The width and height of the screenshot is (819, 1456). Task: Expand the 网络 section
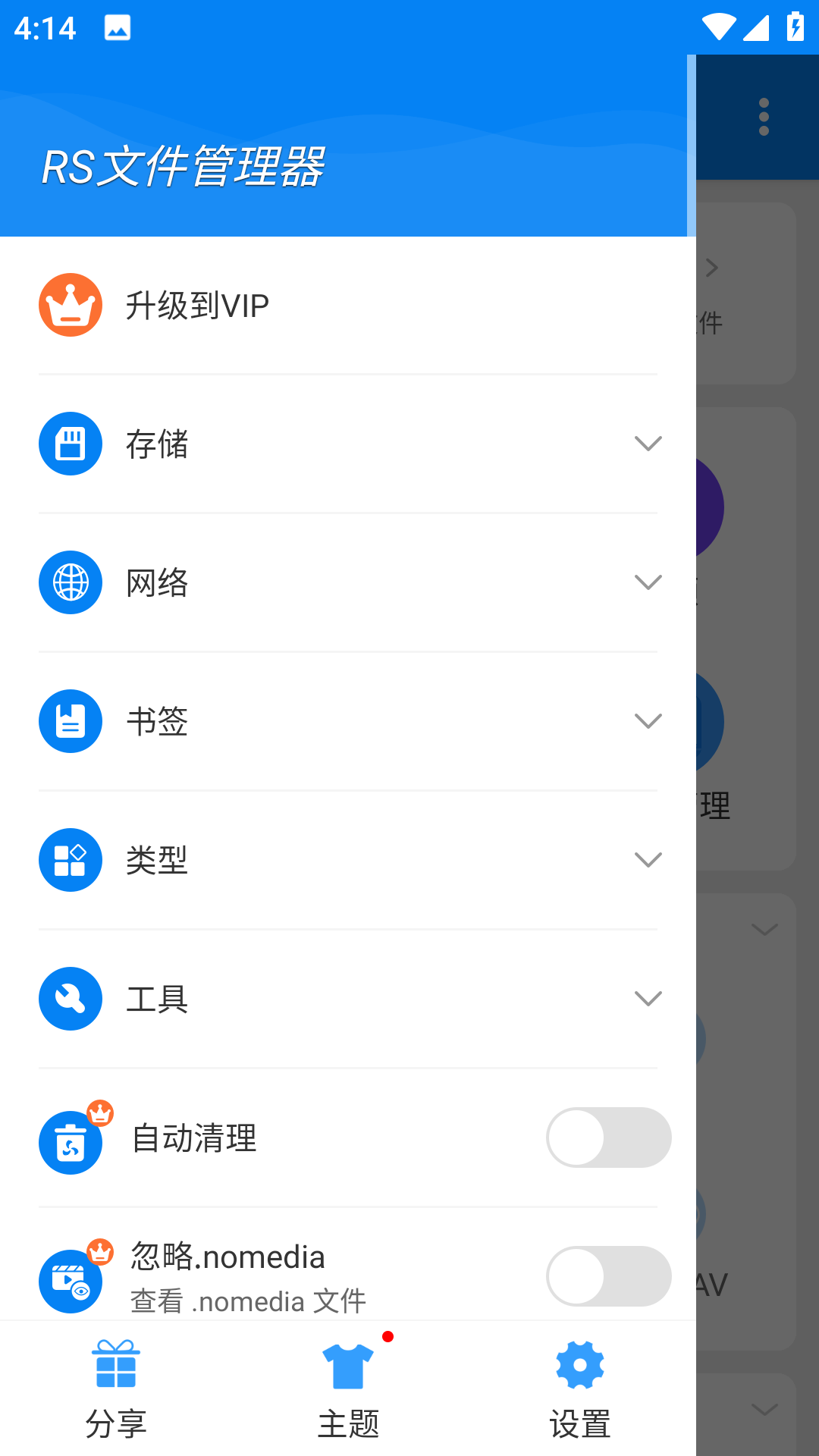point(648,582)
